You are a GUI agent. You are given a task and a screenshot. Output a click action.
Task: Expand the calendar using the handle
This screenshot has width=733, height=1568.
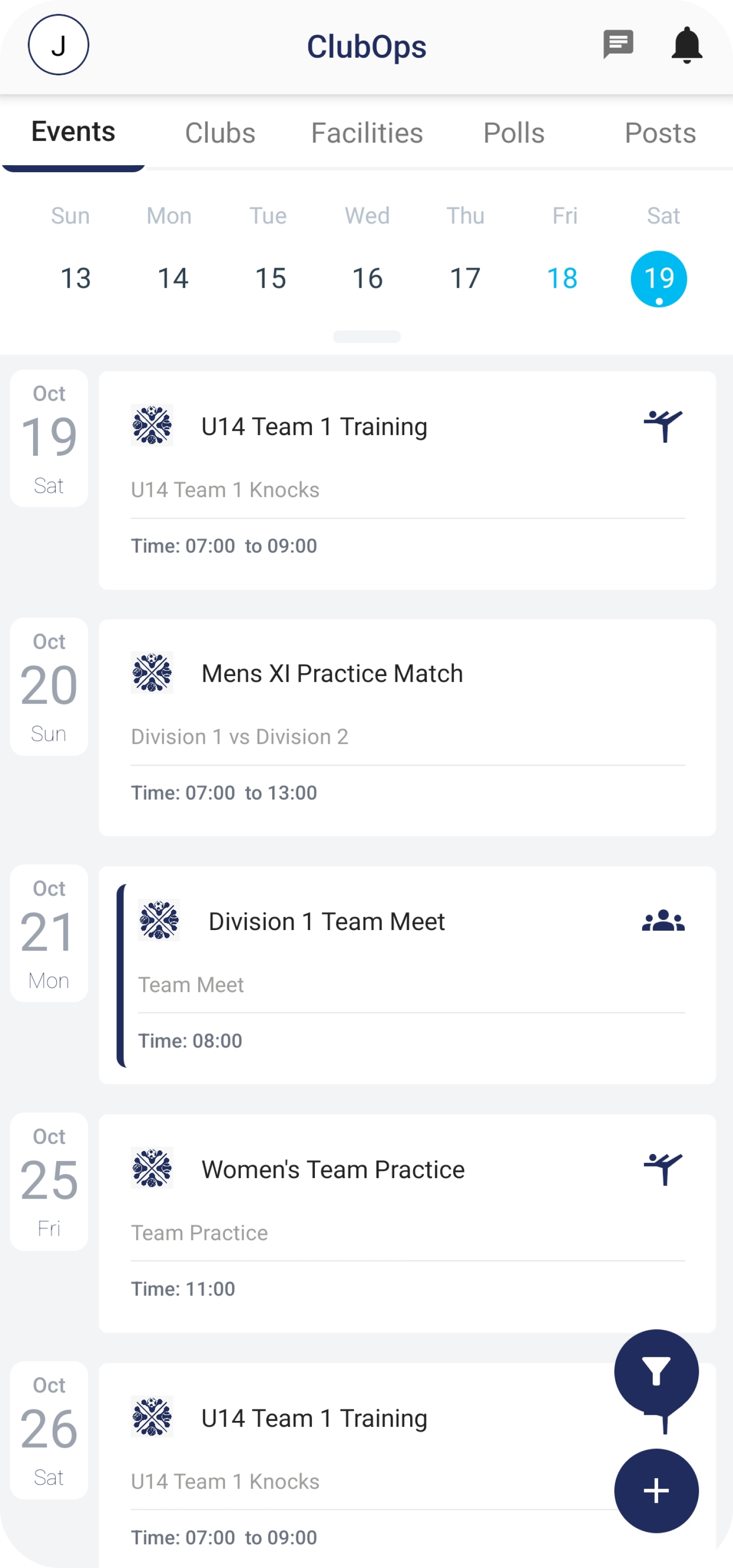point(366,337)
